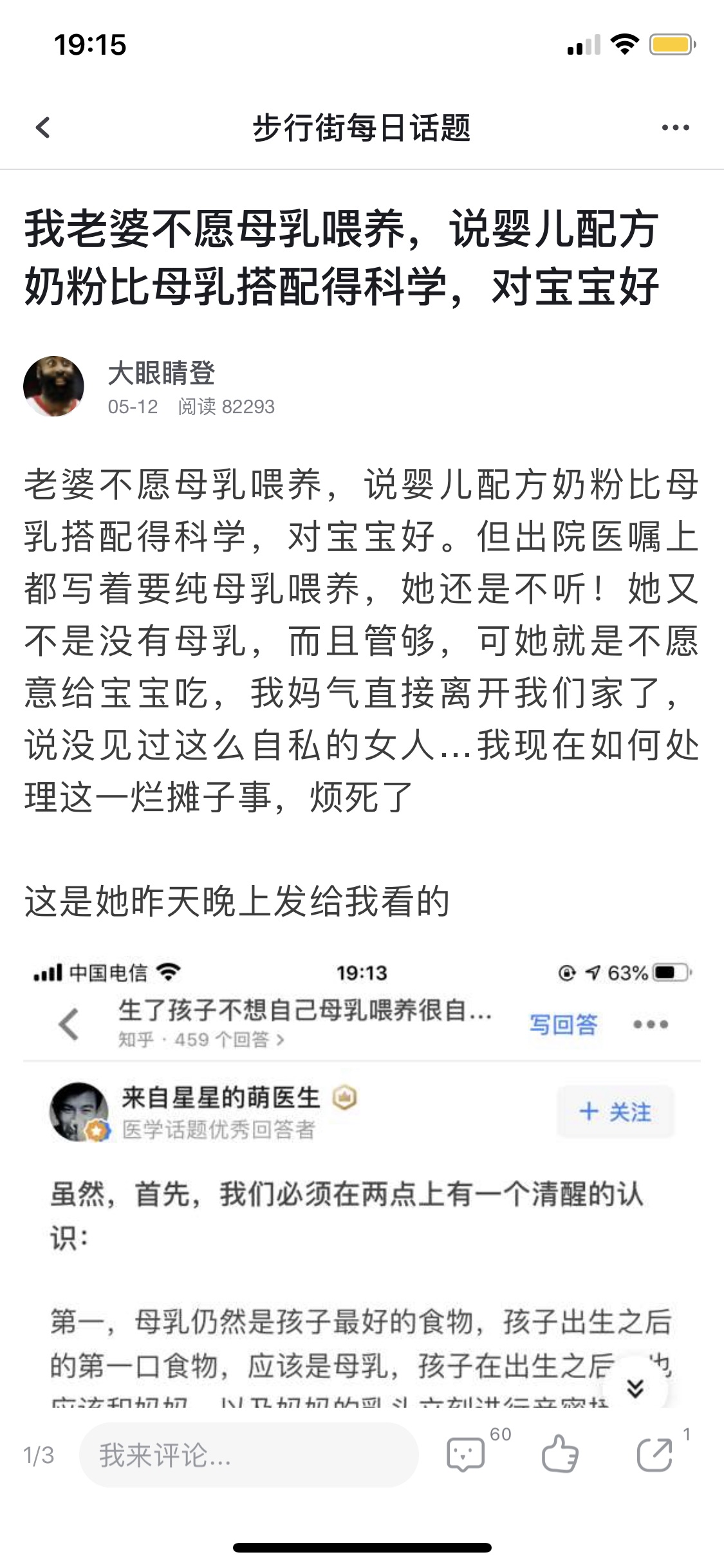
Task: Share this post
Action: (655, 1453)
